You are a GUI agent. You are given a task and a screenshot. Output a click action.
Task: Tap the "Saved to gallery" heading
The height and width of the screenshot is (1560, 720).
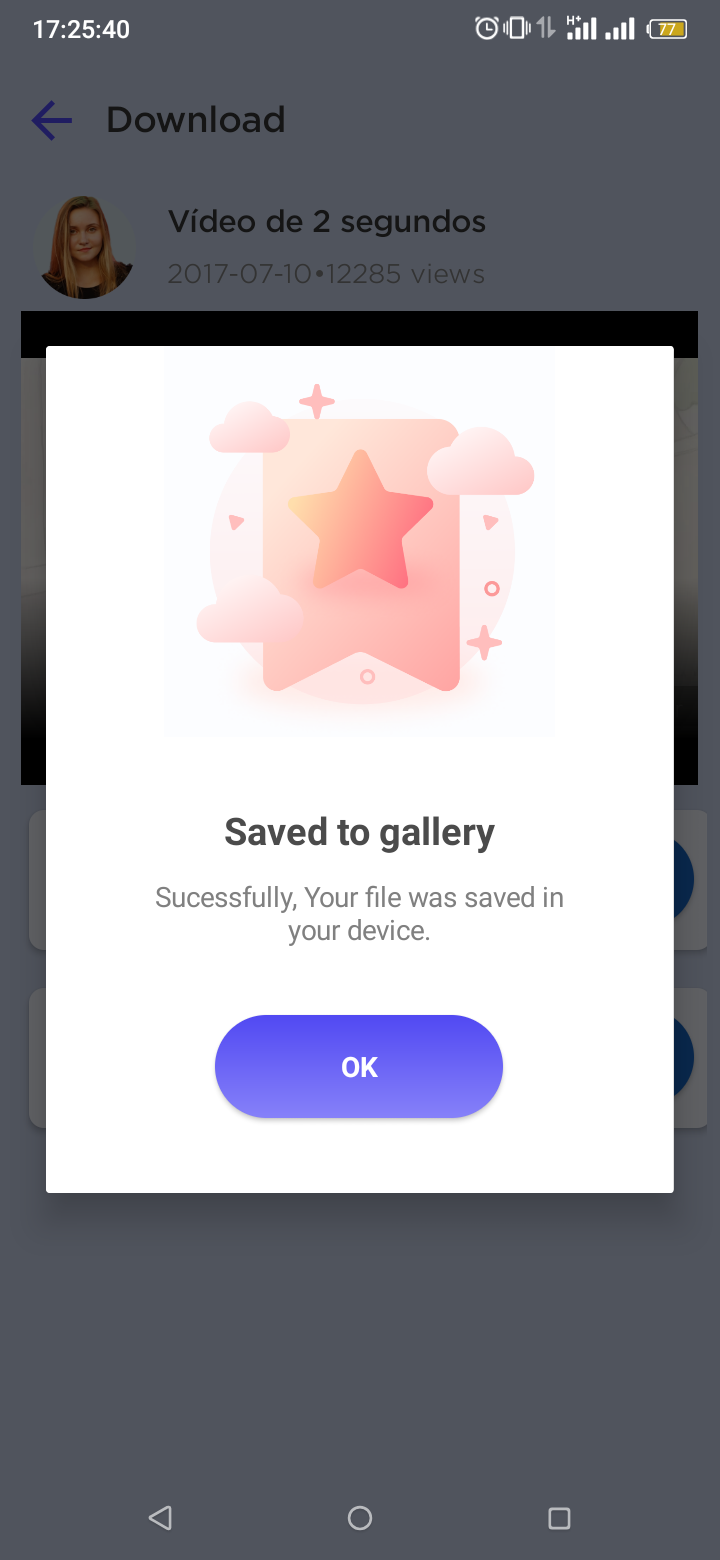359,831
